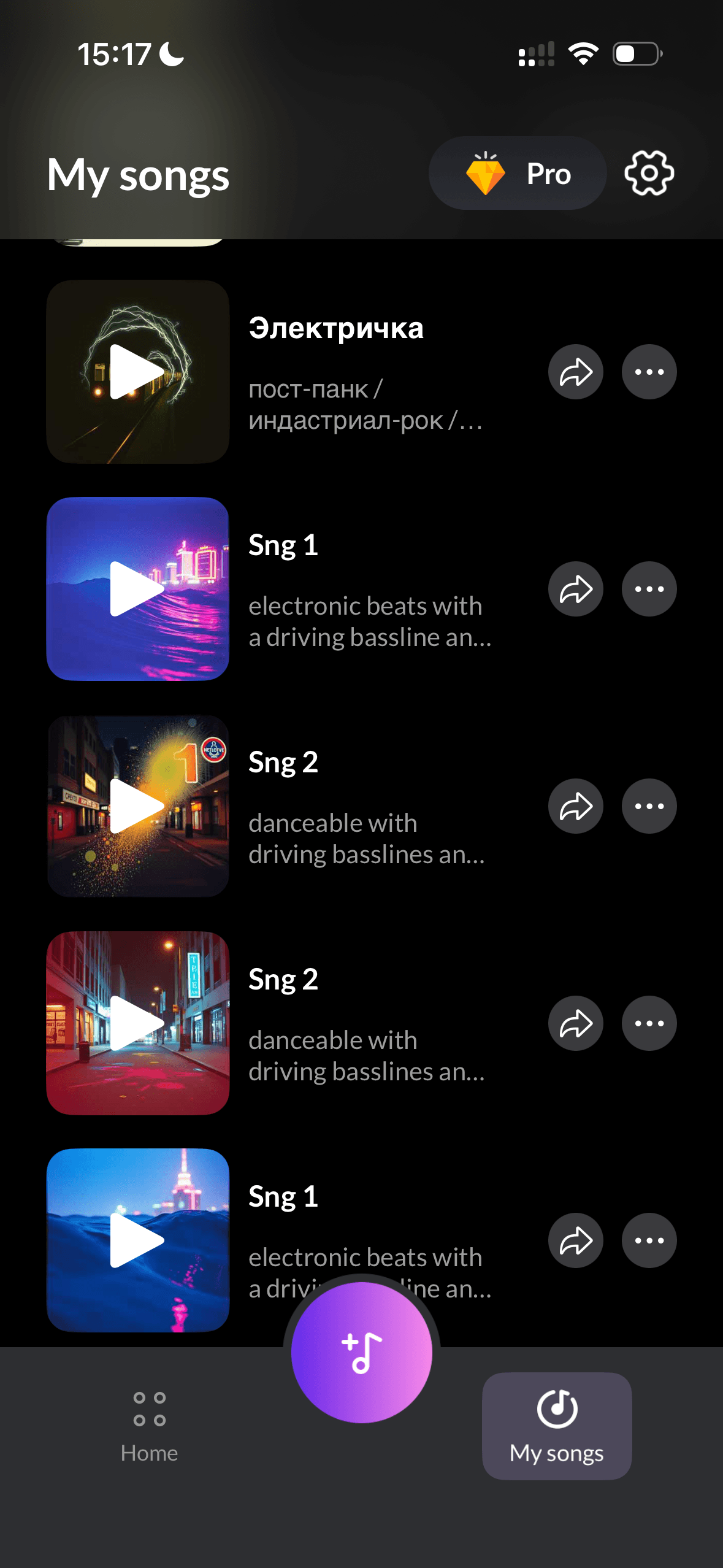Create a new song with the purple button
This screenshot has height=1568, width=723.
(362, 1352)
